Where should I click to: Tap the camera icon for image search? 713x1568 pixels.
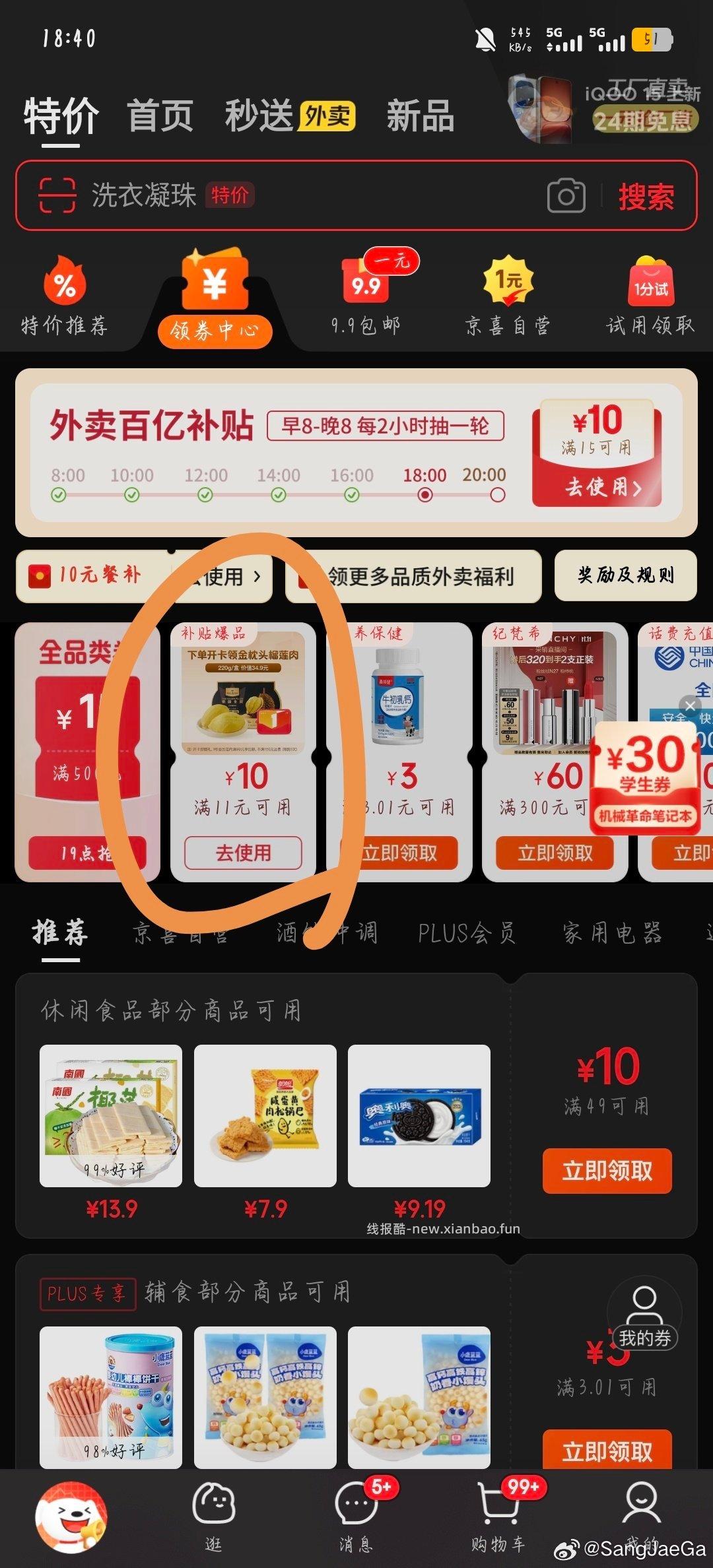point(566,196)
